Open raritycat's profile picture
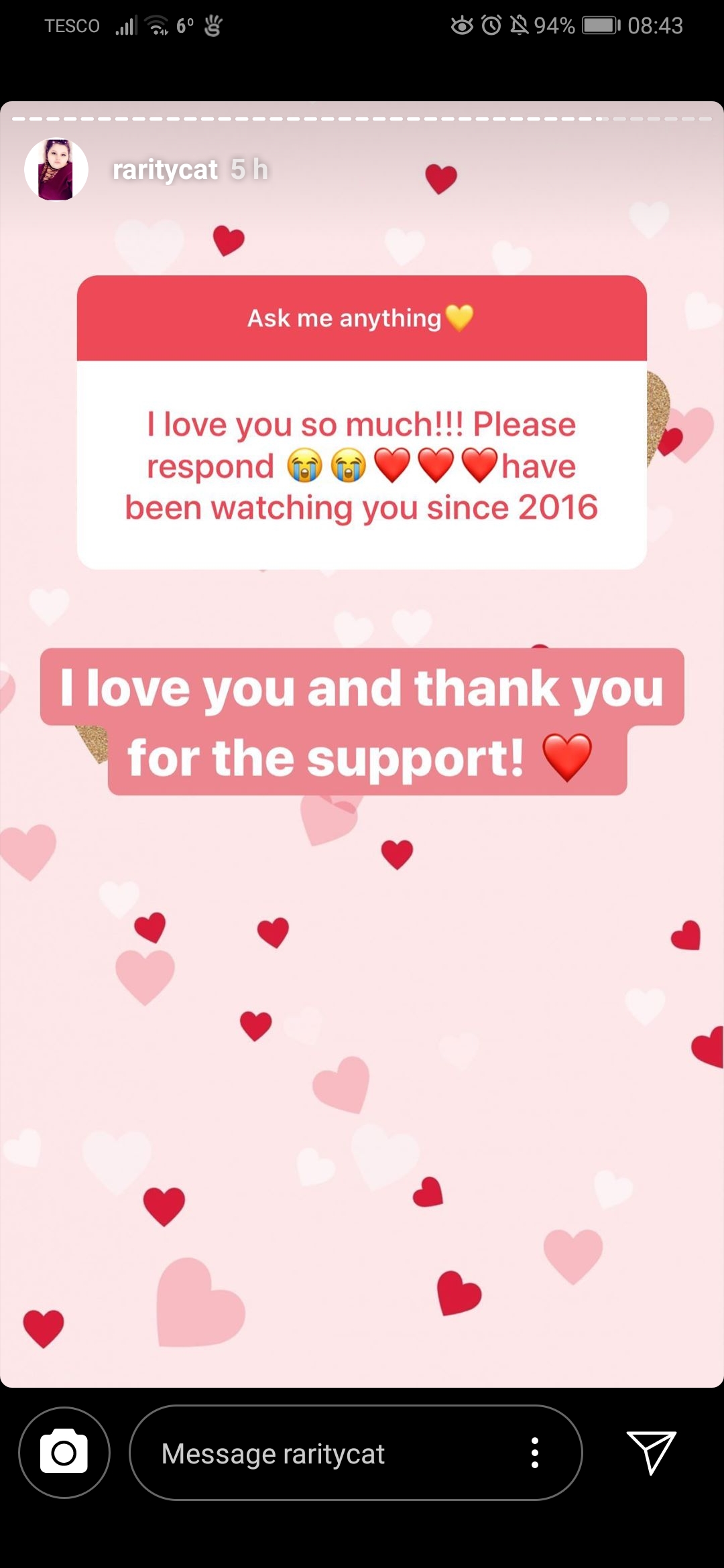724x1568 pixels. [x=56, y=170]
